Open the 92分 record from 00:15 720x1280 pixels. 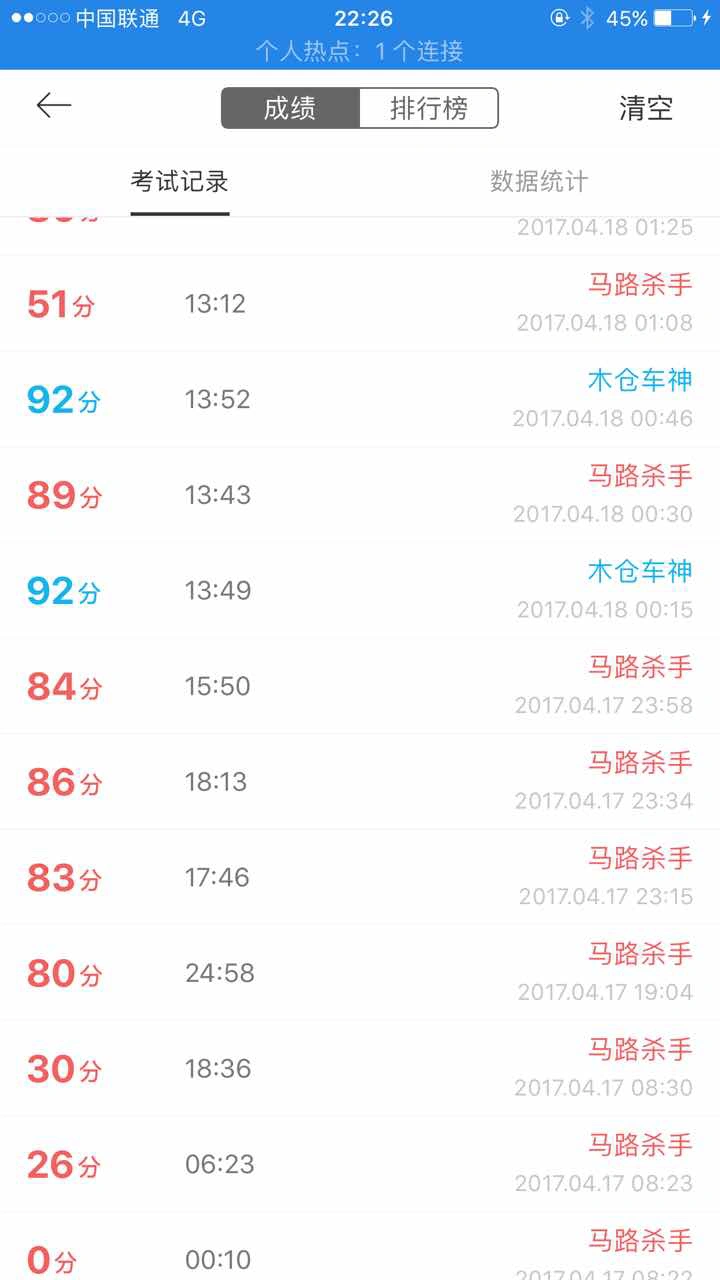(x=360, y=590)
